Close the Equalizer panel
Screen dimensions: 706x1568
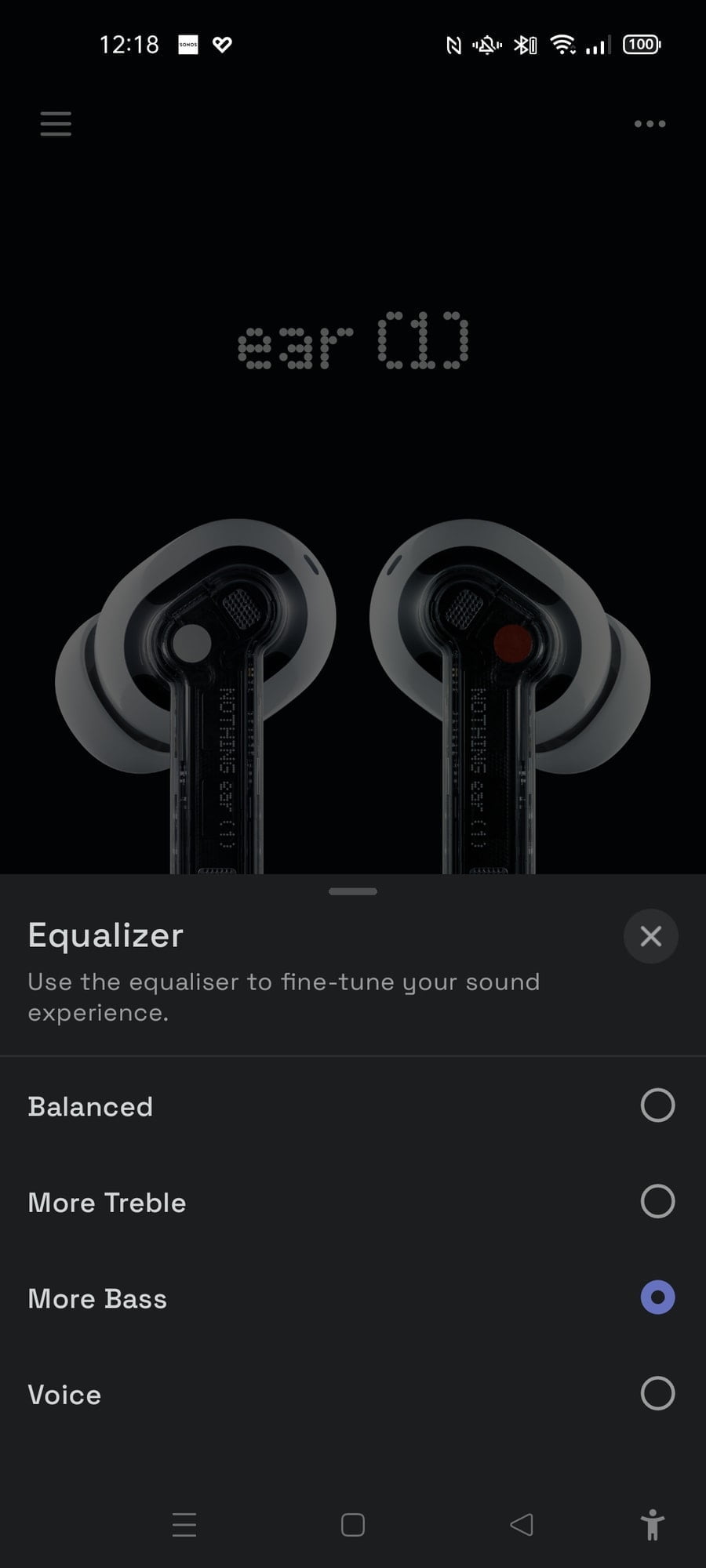(x=650, y=935)
